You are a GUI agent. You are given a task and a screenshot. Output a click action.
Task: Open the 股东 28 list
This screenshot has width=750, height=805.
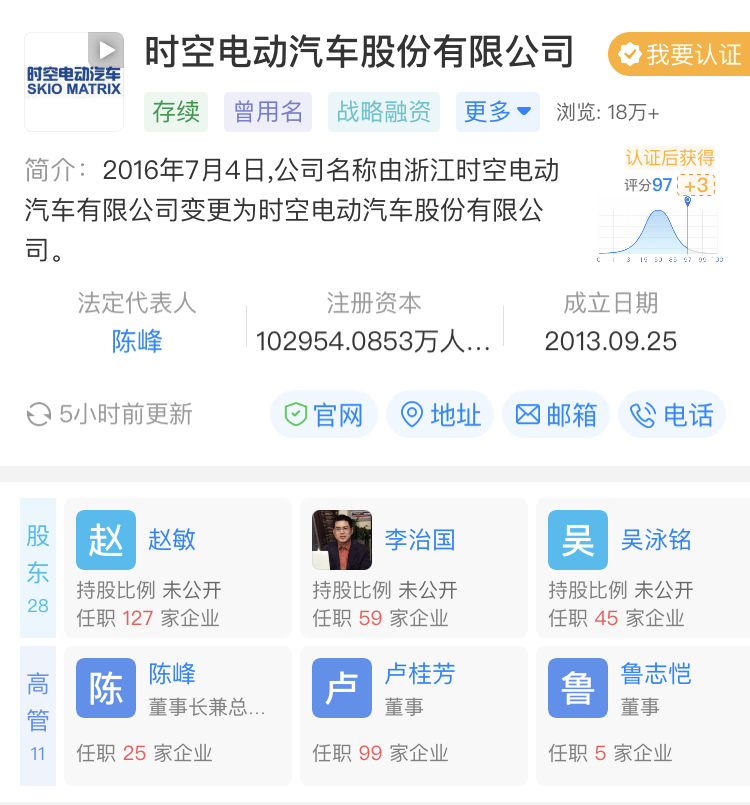(38, 567)
